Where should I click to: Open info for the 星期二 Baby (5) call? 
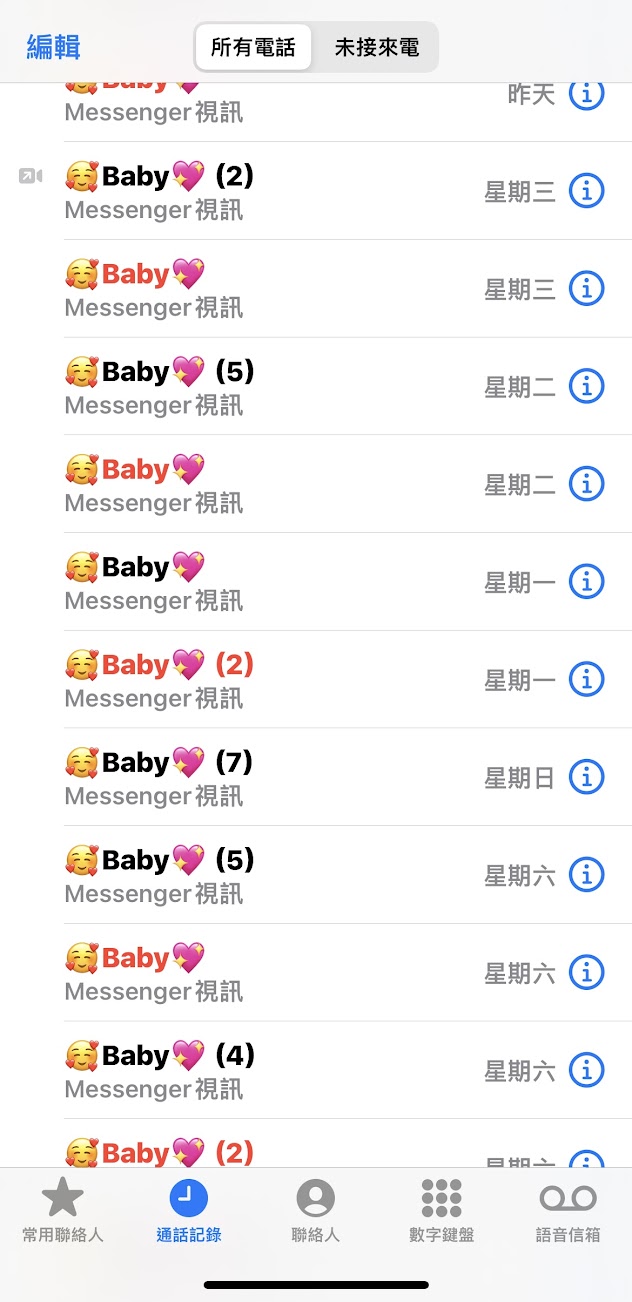[x=587, y=386]
